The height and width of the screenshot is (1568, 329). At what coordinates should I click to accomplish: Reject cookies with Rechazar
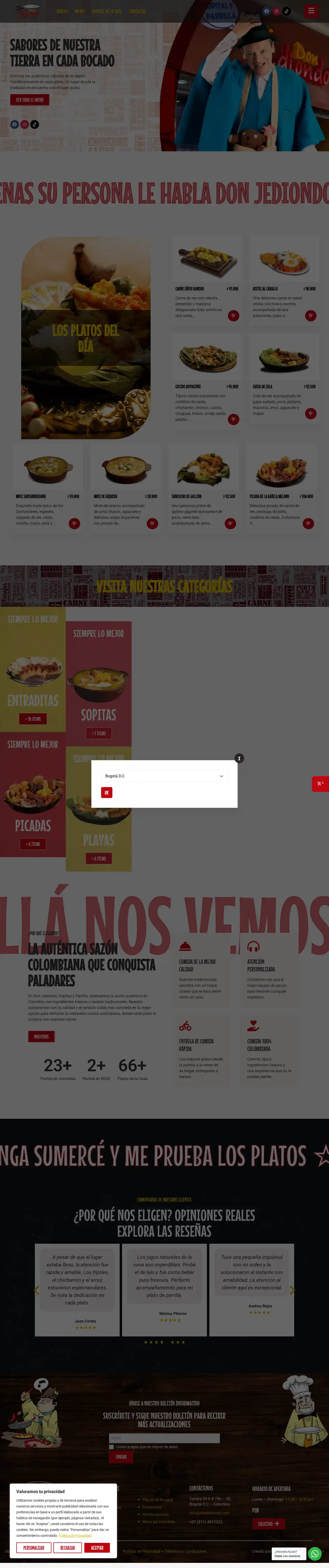click(68, 1547)
